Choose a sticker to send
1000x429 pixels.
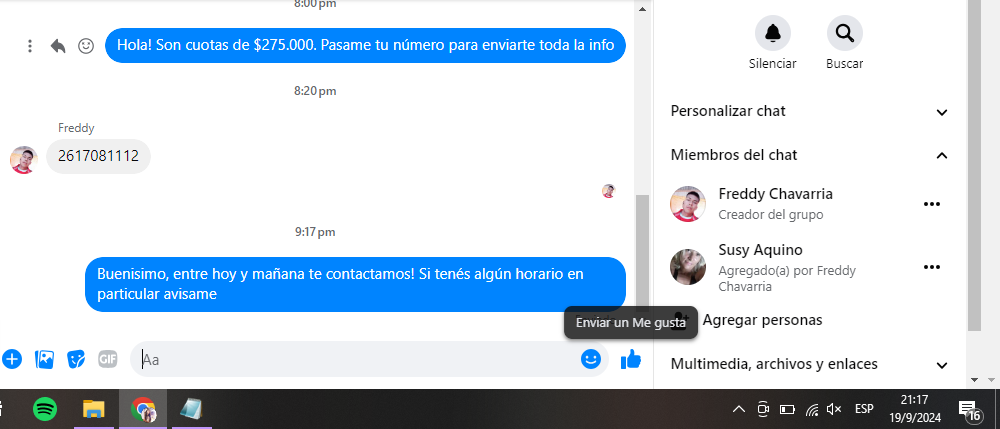tap(76, 359)
